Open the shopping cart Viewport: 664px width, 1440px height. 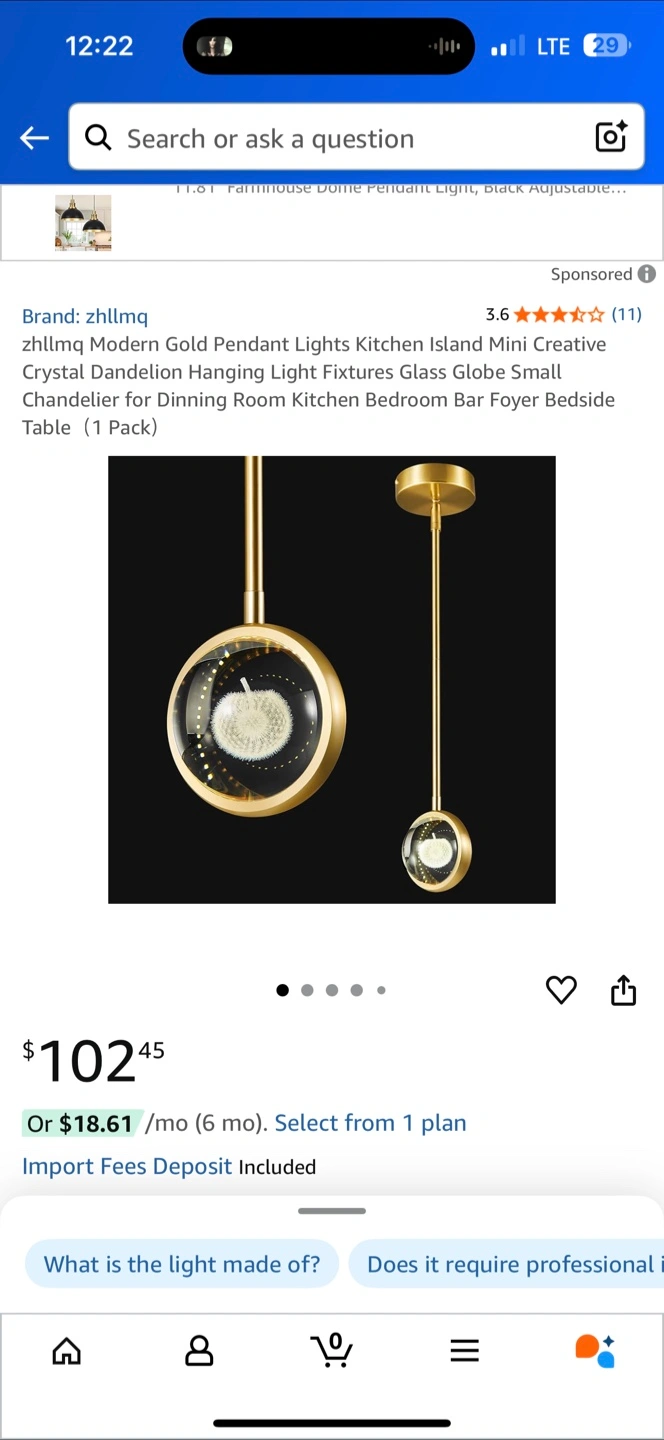[x=332, y=1350]
